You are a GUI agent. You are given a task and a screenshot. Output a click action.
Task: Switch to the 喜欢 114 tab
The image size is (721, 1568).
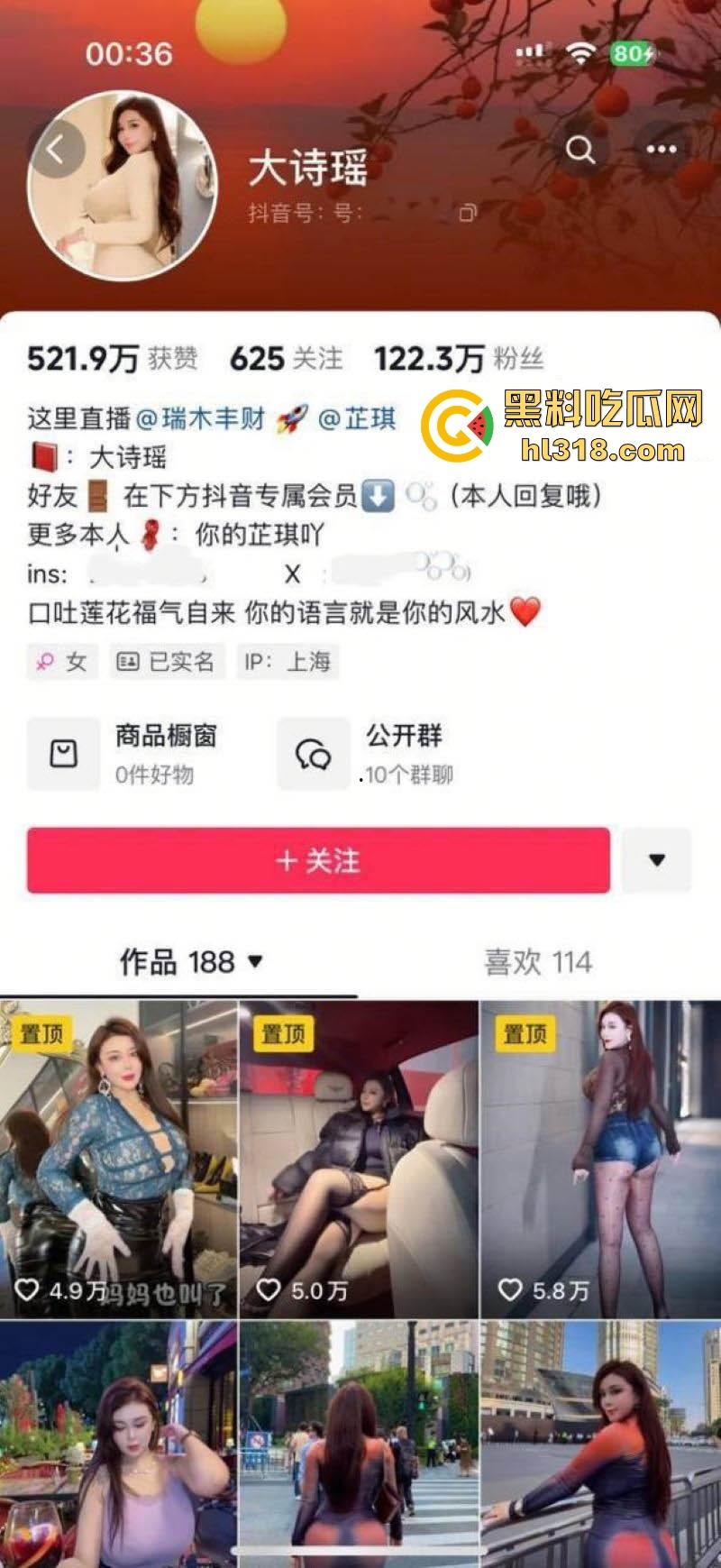(x=538, y=962)
